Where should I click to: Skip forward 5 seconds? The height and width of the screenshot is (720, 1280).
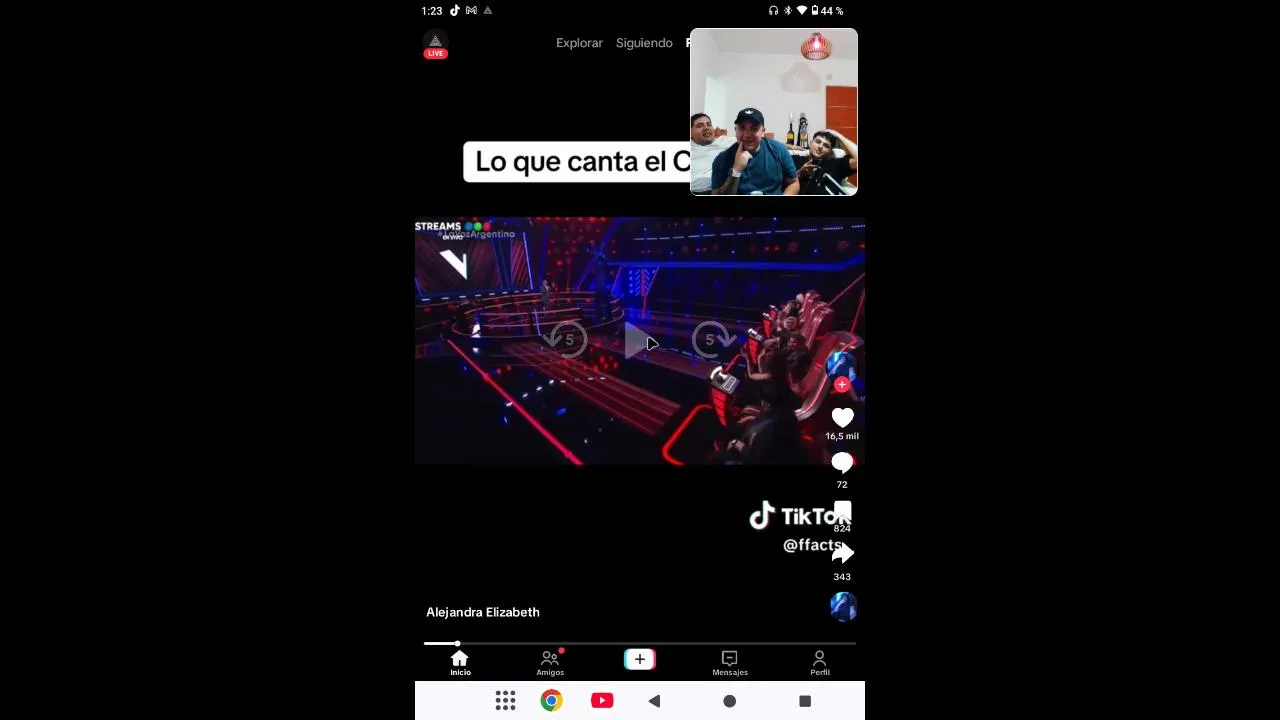711,340
